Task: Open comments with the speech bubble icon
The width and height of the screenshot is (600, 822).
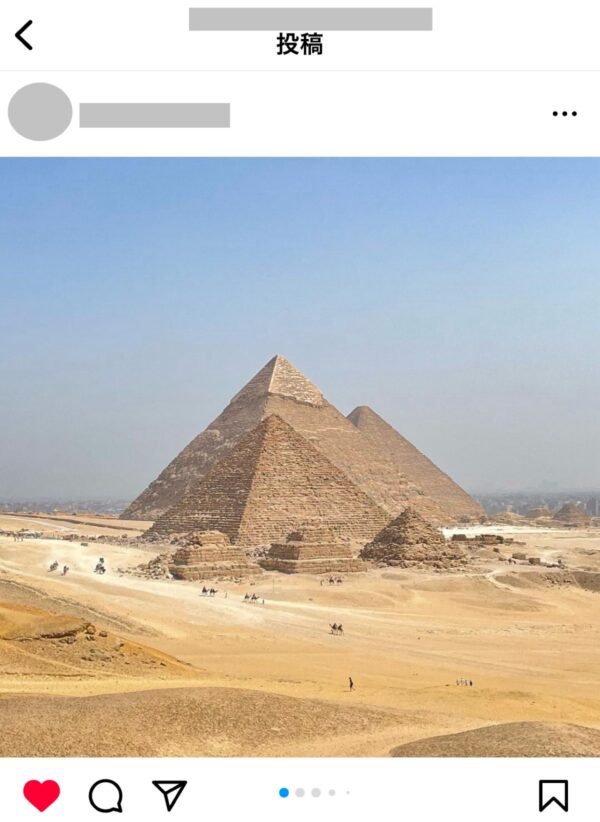Action: pyautogui.click(x=105, y=796)
